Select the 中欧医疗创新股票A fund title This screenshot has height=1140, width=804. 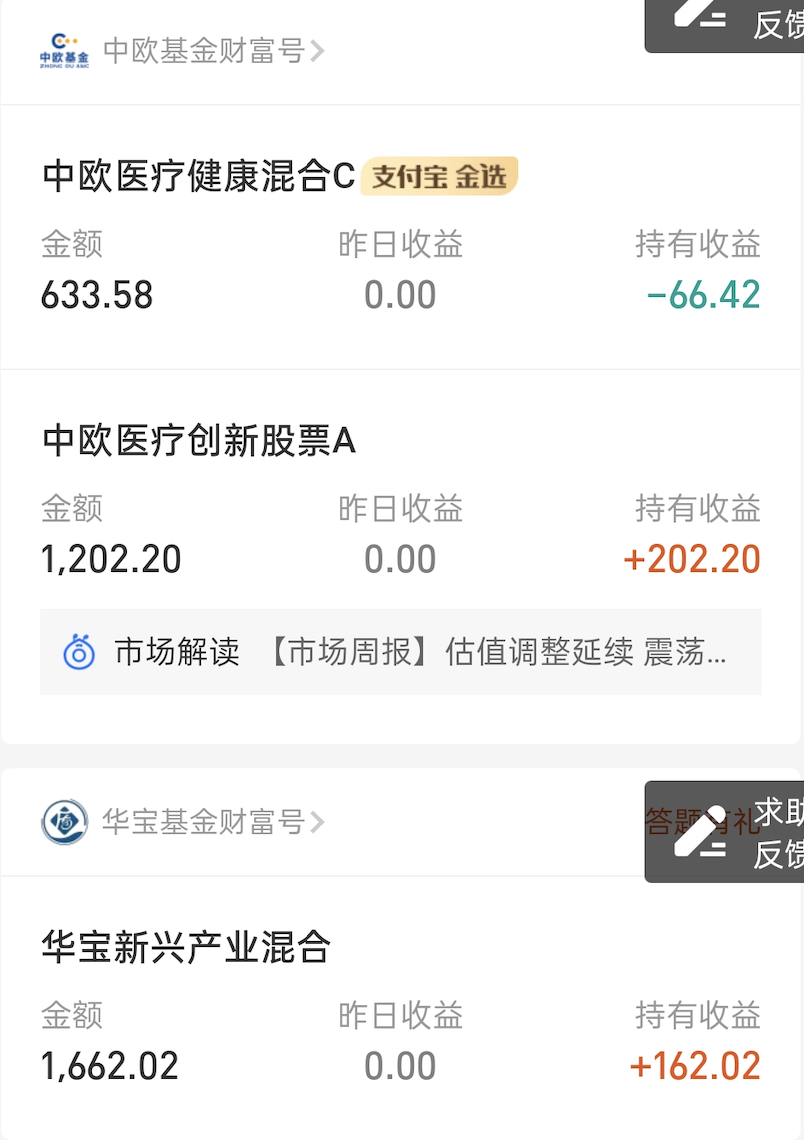198,440
